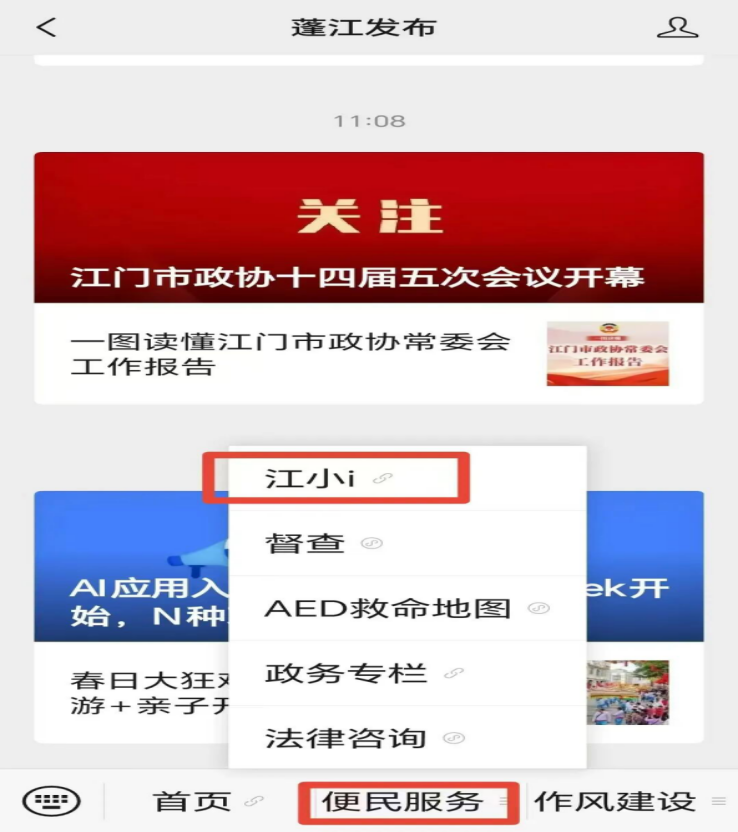The height and width of the screenshot is (832, 738).
Task: Tap the 政协常委会工作报告 article thumbnail
Action: point(608,354)
